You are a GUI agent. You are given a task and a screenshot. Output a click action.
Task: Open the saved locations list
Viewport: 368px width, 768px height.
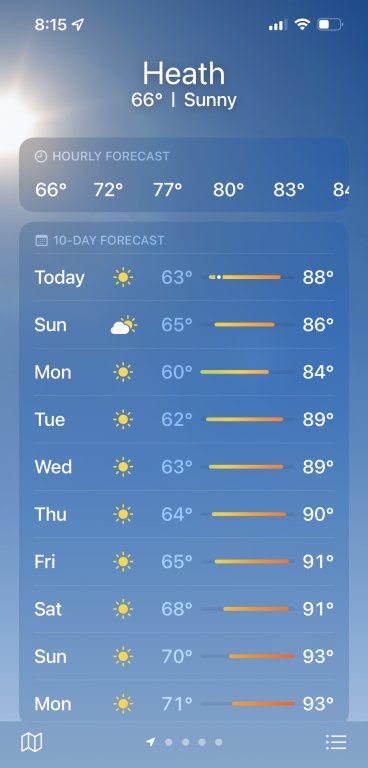coord(336,742)
